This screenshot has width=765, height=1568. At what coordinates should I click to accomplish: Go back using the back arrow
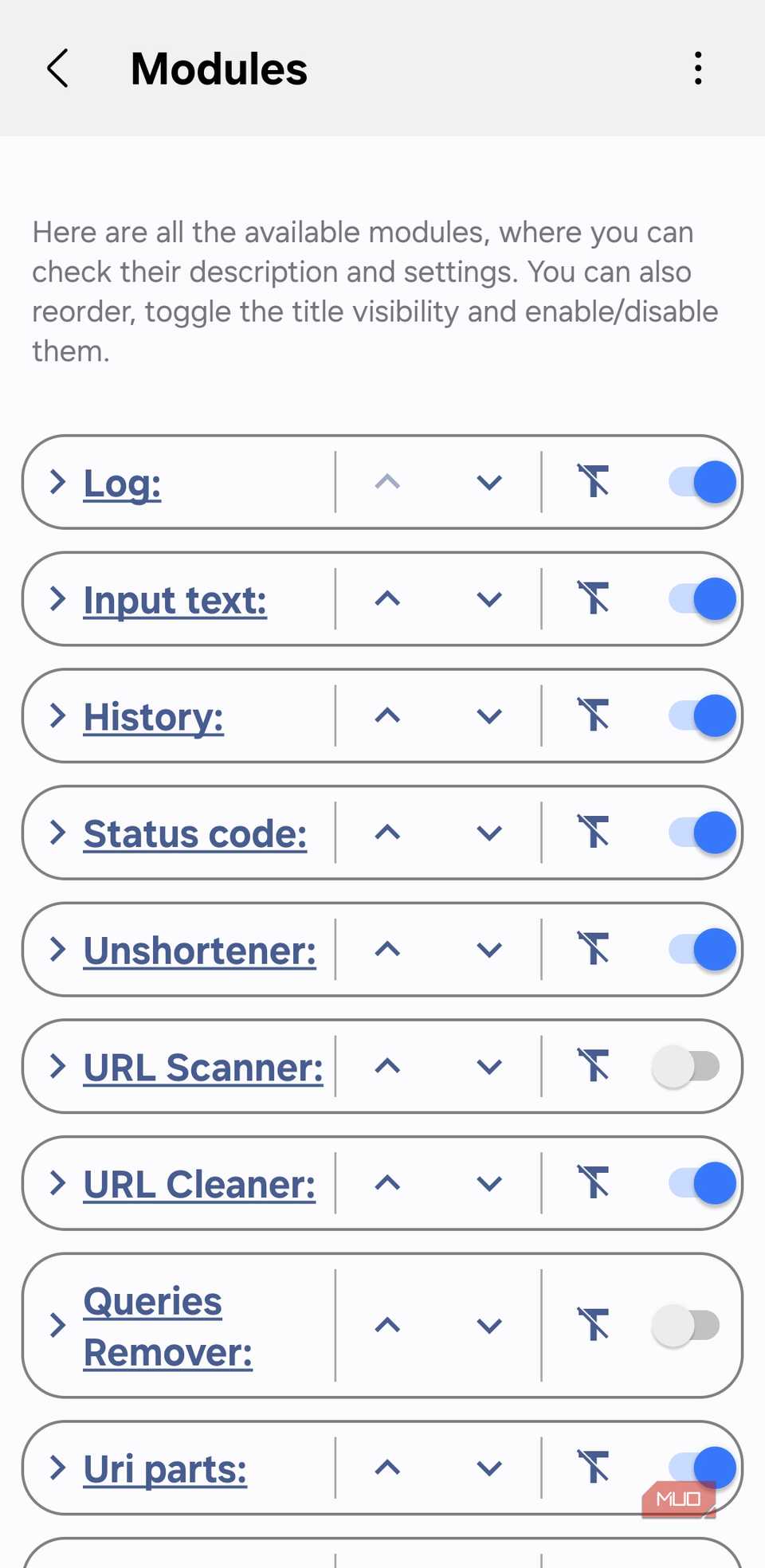57,69
